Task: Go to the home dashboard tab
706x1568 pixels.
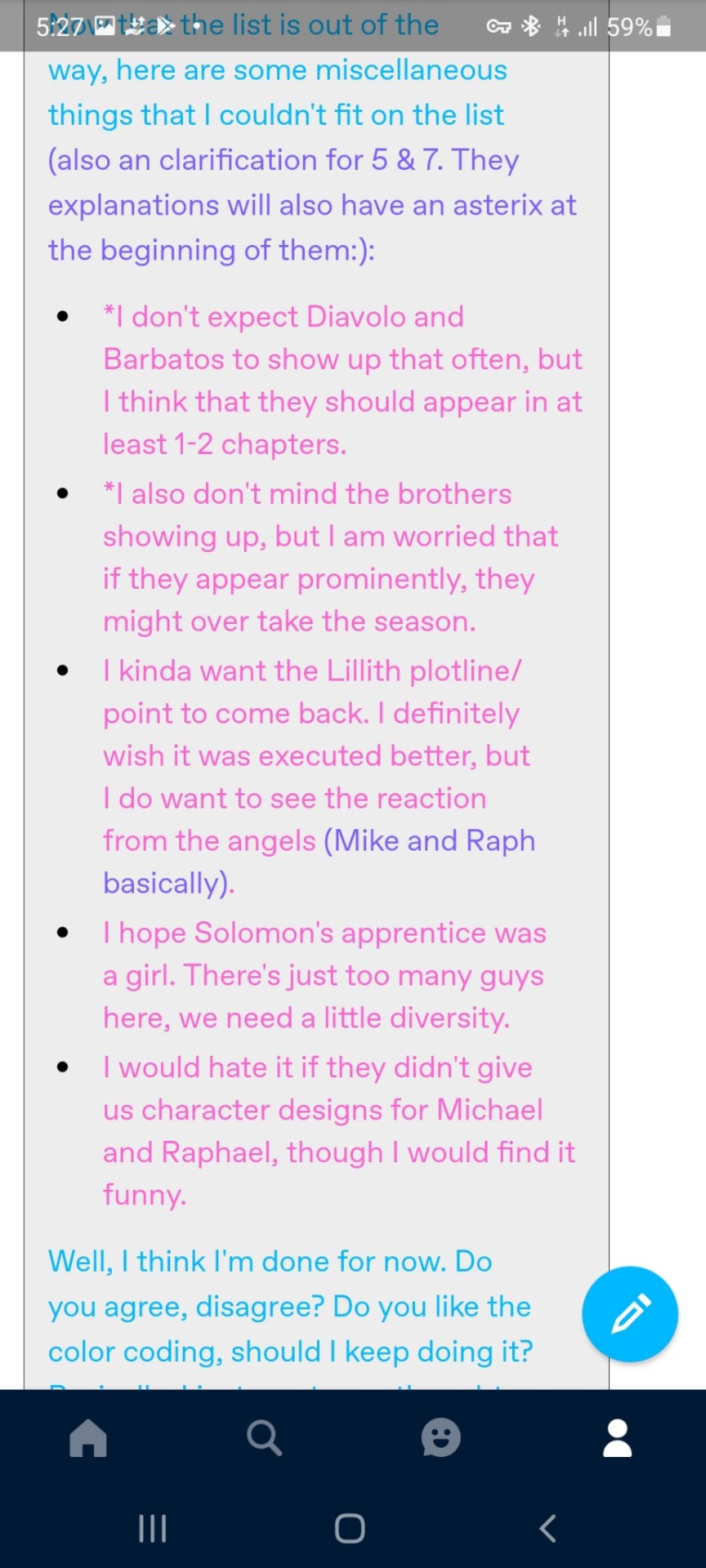Action: point(88,1437)
